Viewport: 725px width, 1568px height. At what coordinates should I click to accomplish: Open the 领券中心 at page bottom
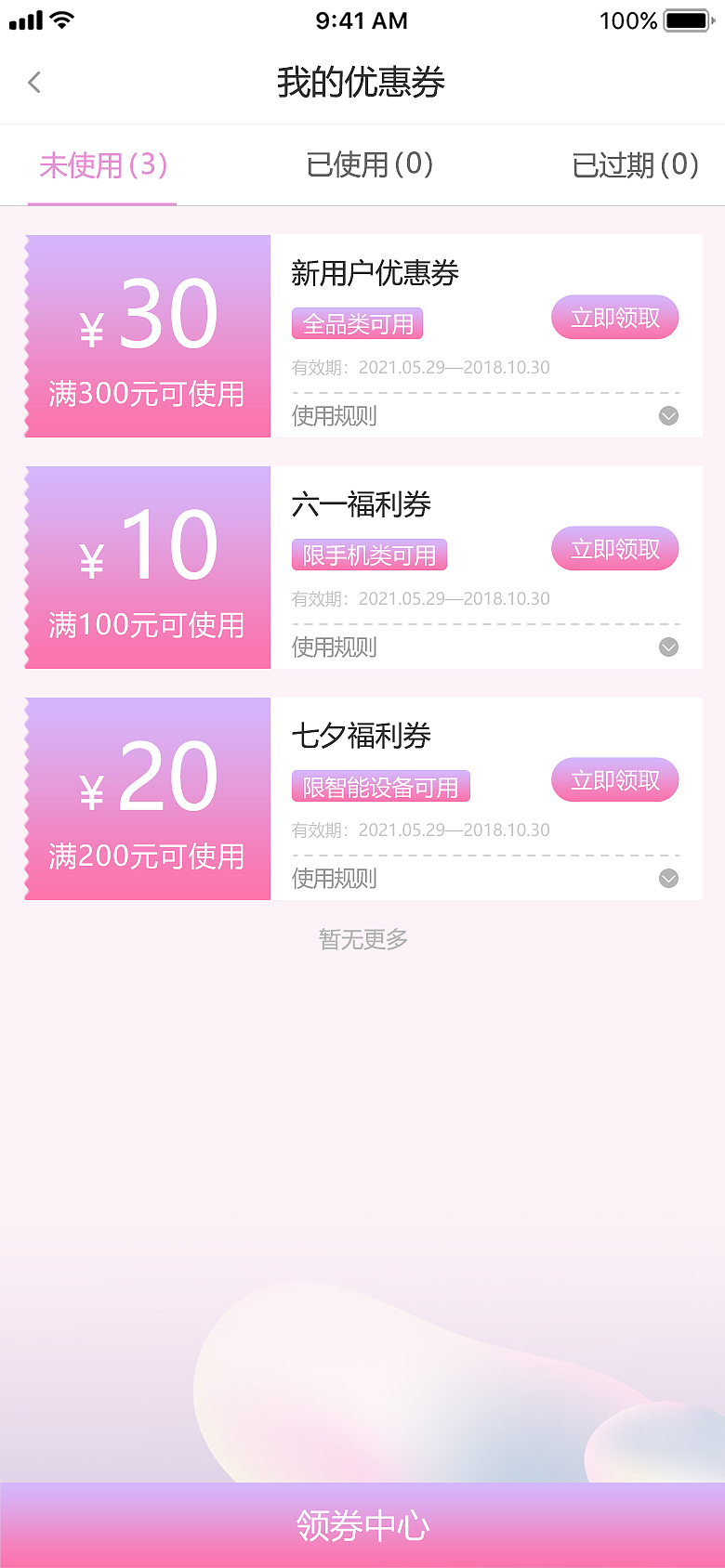[x=362, y=1523]
